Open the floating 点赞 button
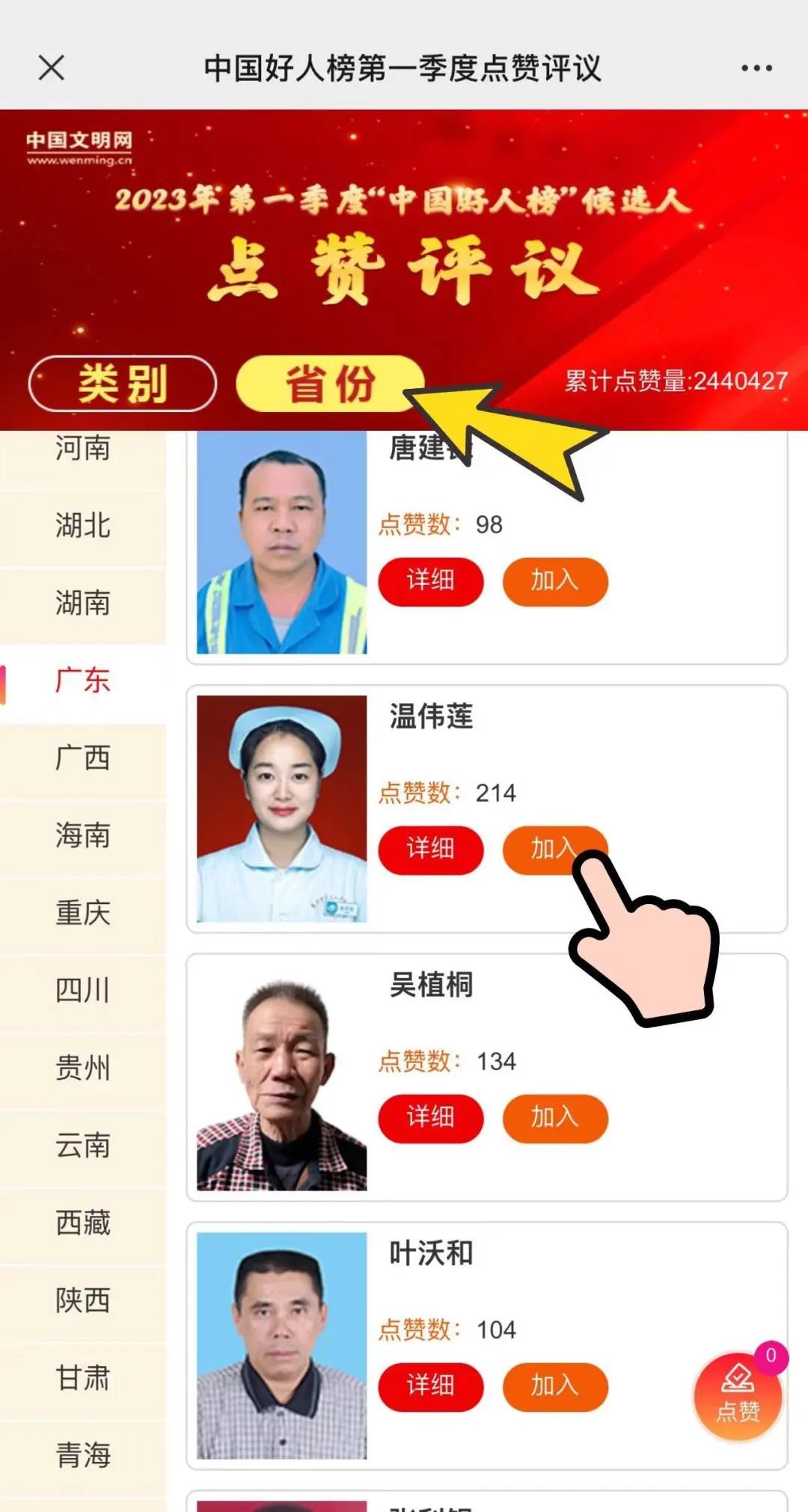Screen dimensions: 808x1512 click(738, 1397)
